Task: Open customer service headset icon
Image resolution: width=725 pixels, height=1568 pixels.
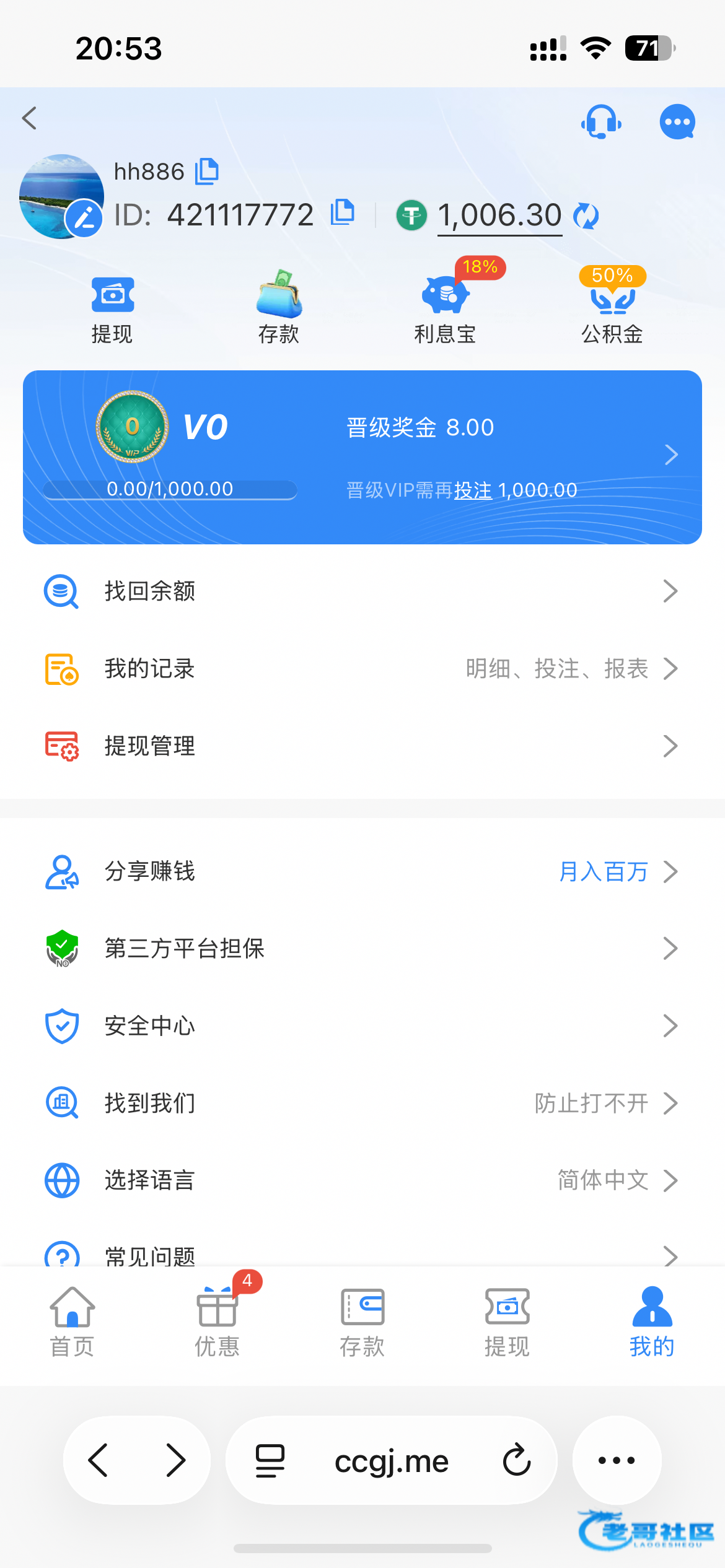Action: 600,121
